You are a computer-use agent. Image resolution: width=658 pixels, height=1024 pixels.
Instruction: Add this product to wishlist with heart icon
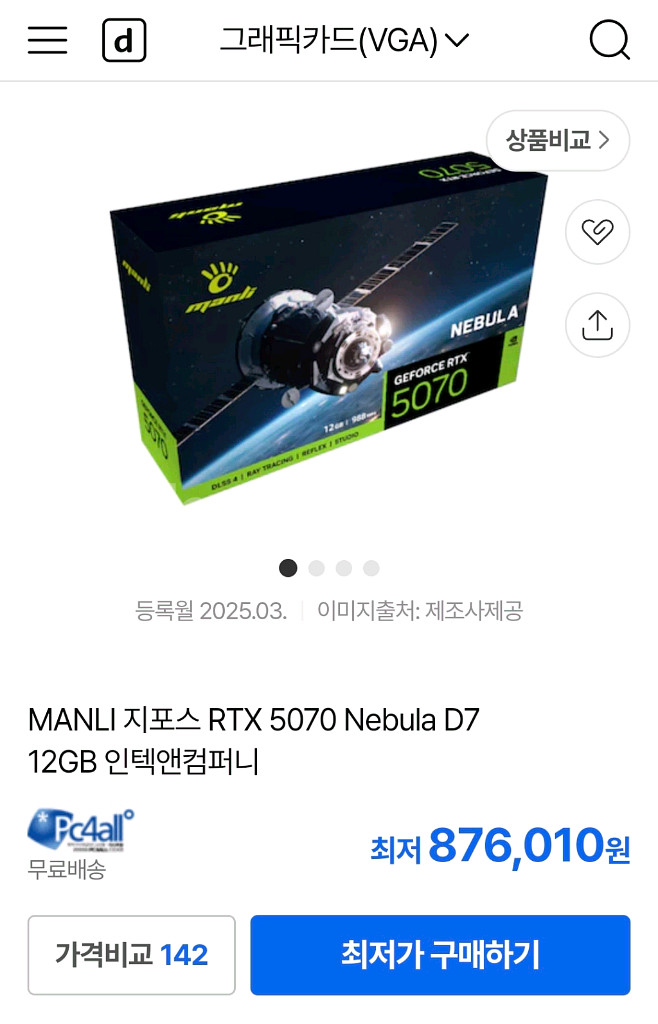pos(597,232)
